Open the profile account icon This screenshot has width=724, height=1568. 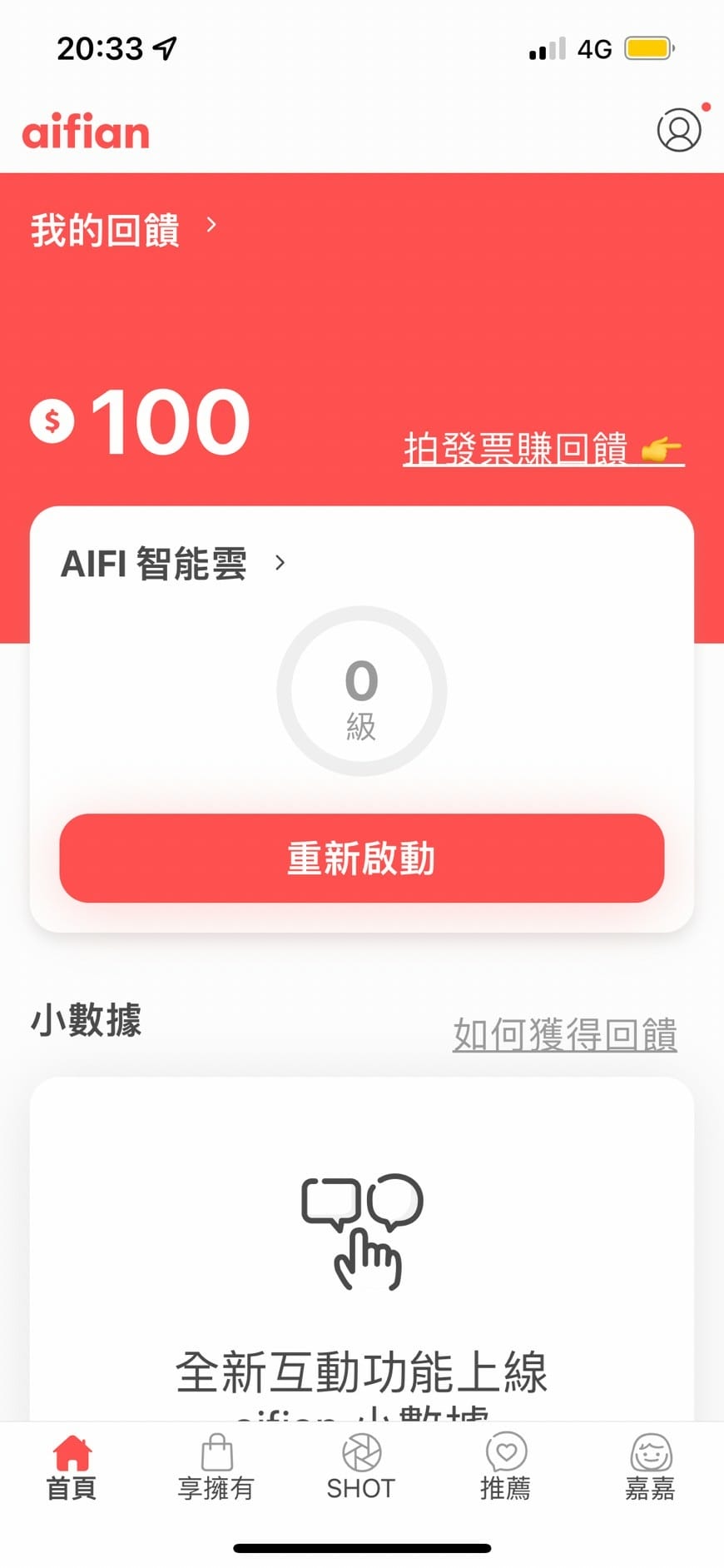pos(679,131)
